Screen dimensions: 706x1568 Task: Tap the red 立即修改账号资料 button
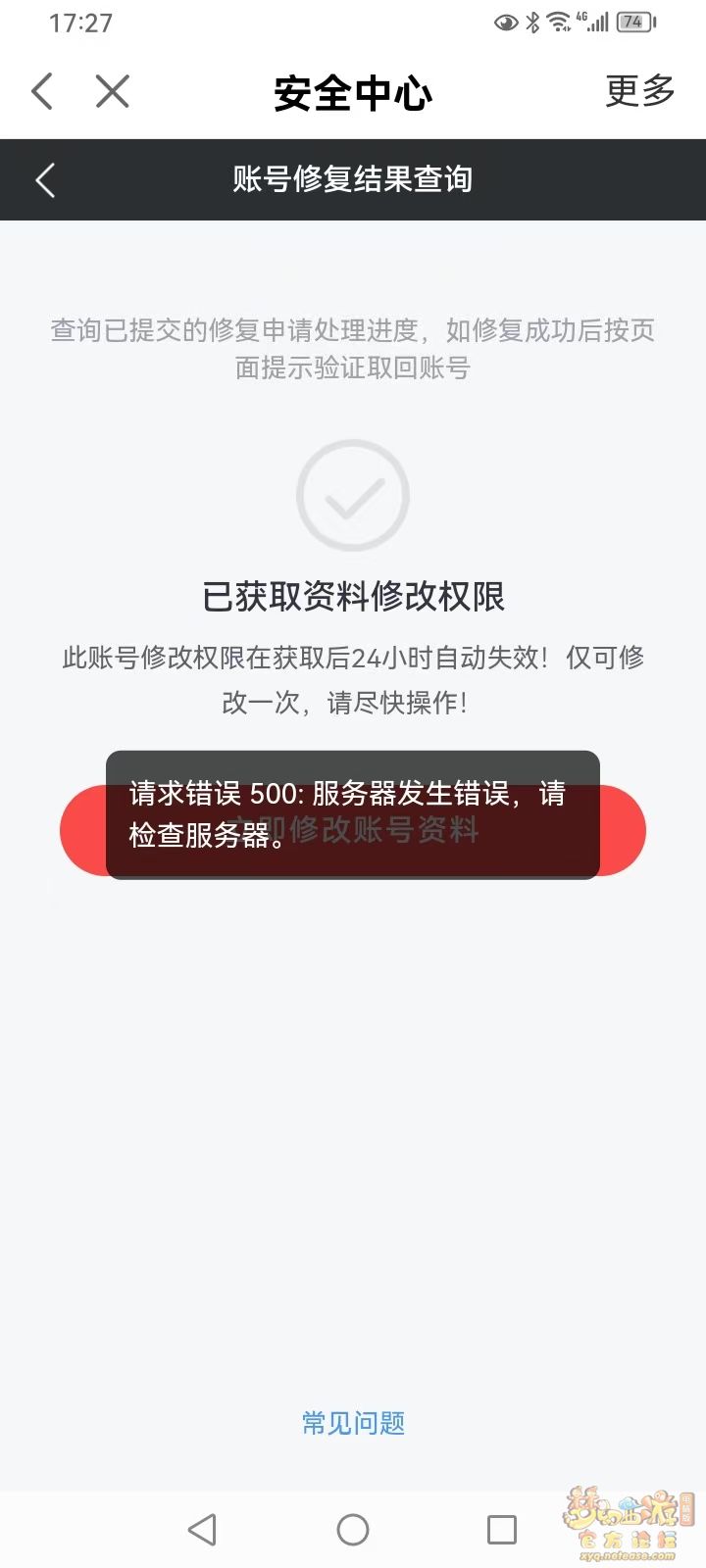pyautogui.click(x=353, y=830)
